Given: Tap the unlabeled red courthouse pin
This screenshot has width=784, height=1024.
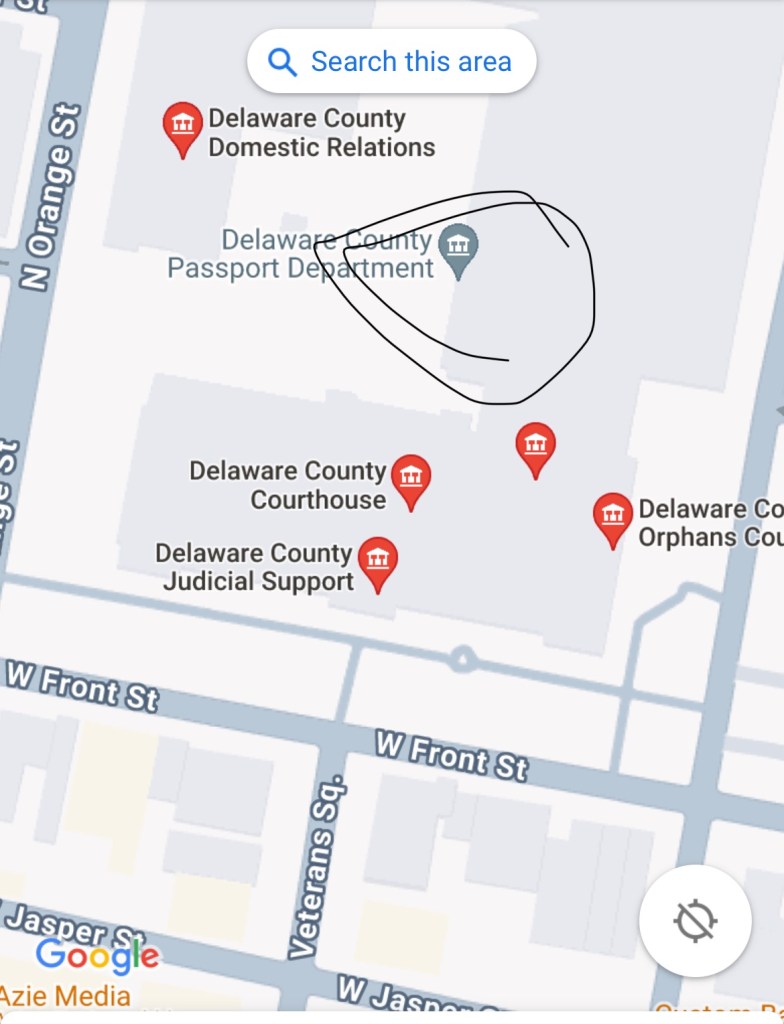Looking at the screenshot, I should (x=535, y=446).
